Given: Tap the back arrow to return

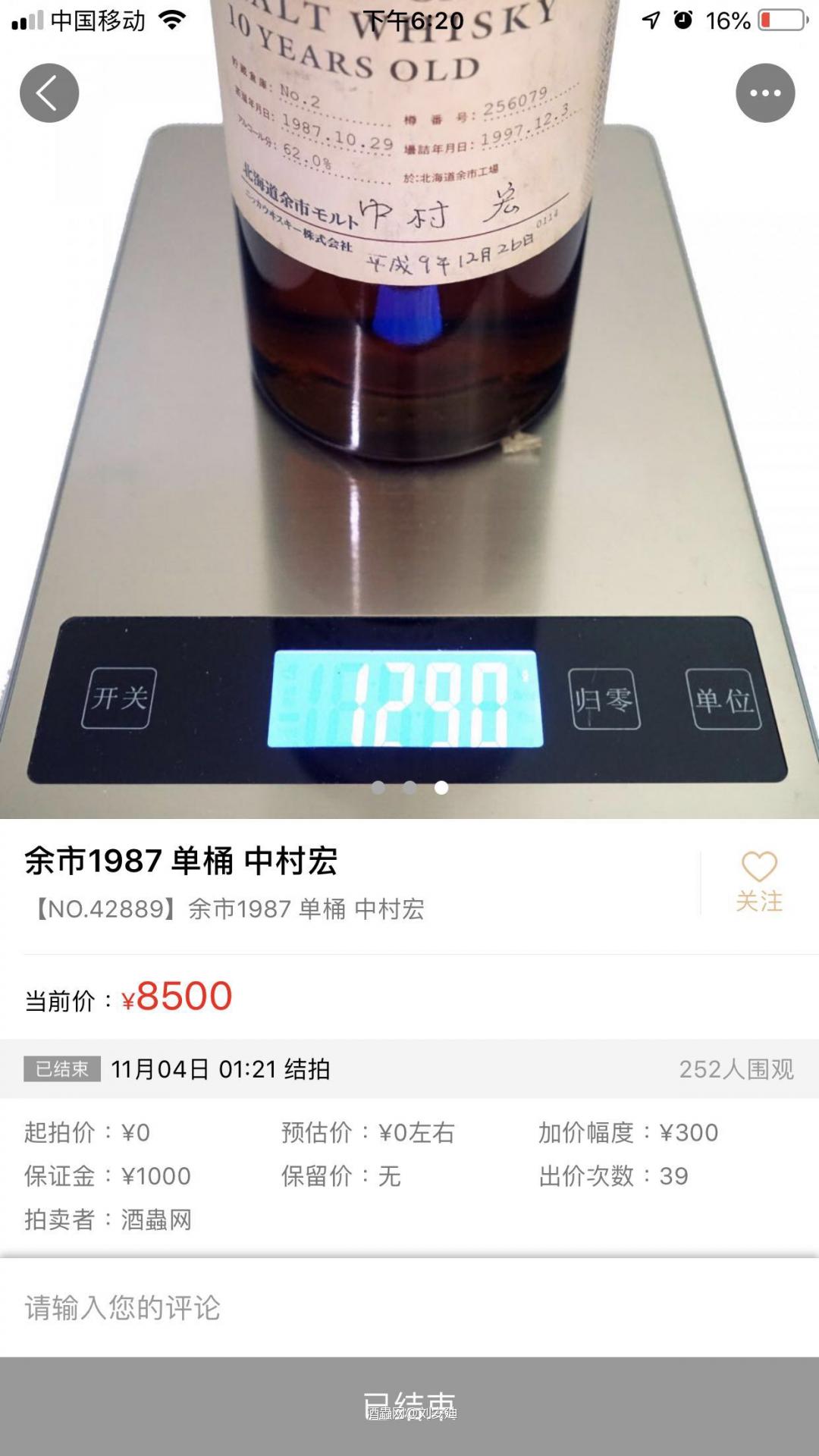Looking at the screenshot, I should click(50, 92).
